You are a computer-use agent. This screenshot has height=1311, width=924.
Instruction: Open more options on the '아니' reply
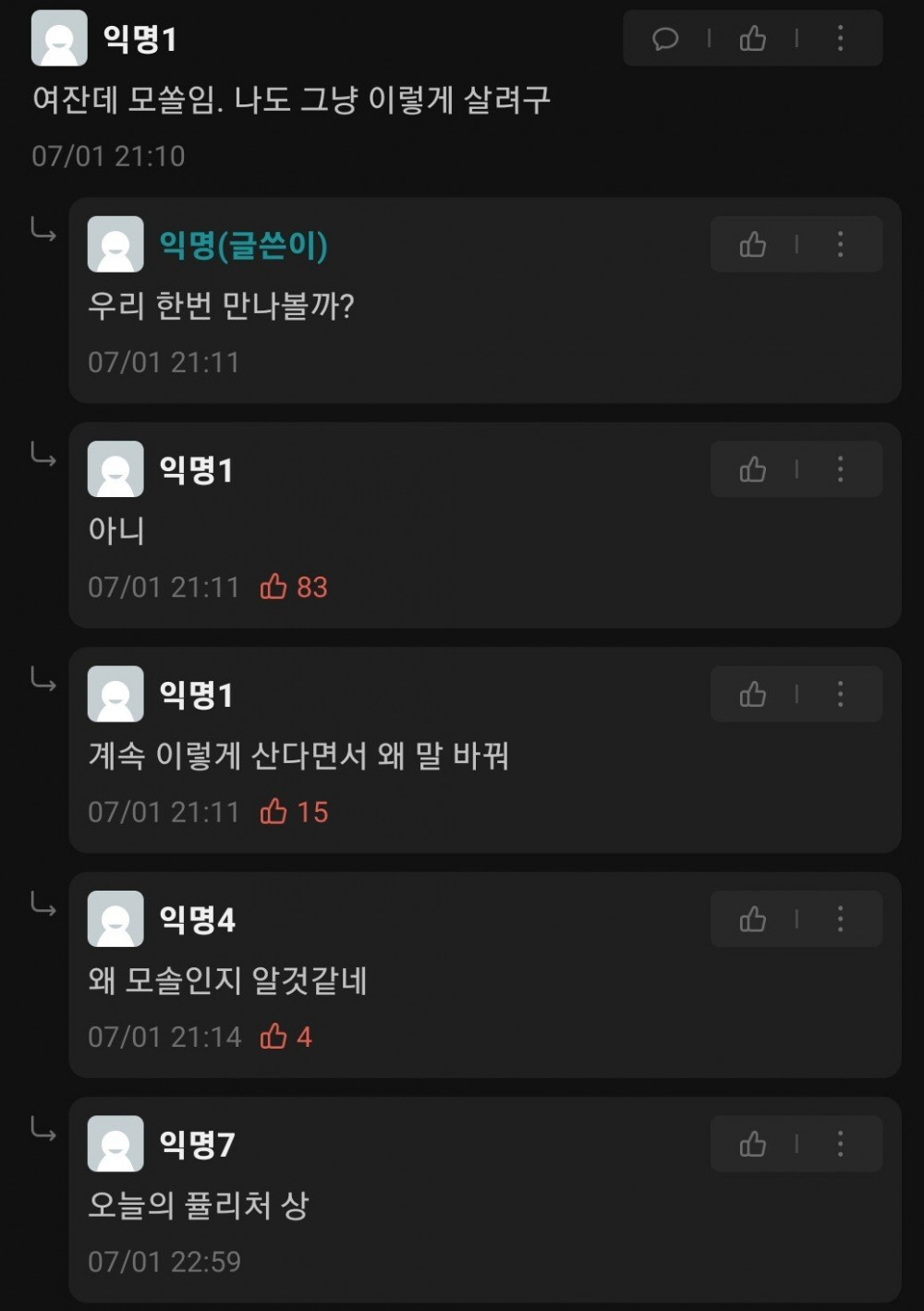click(x=840, y=470)
